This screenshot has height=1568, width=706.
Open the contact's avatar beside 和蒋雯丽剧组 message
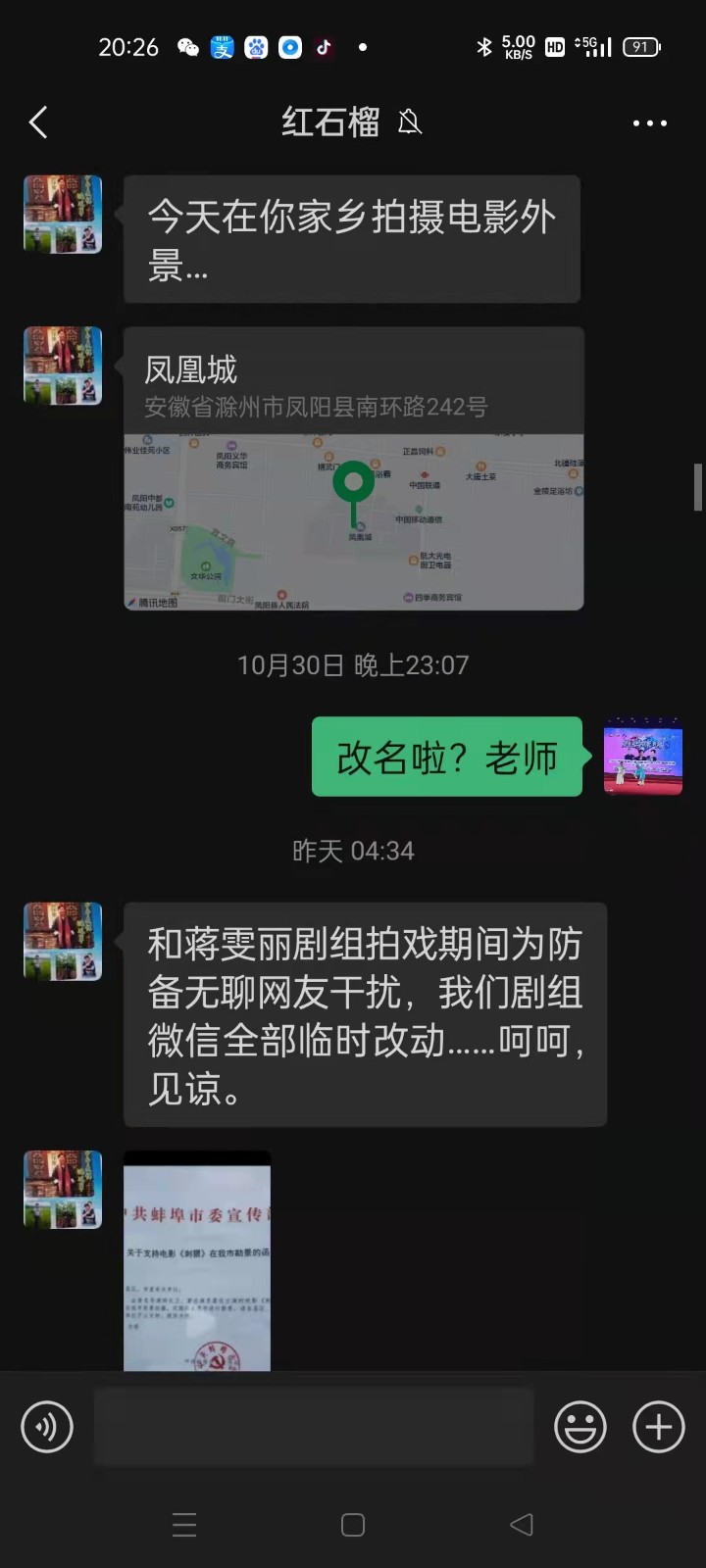coord(63,941)
